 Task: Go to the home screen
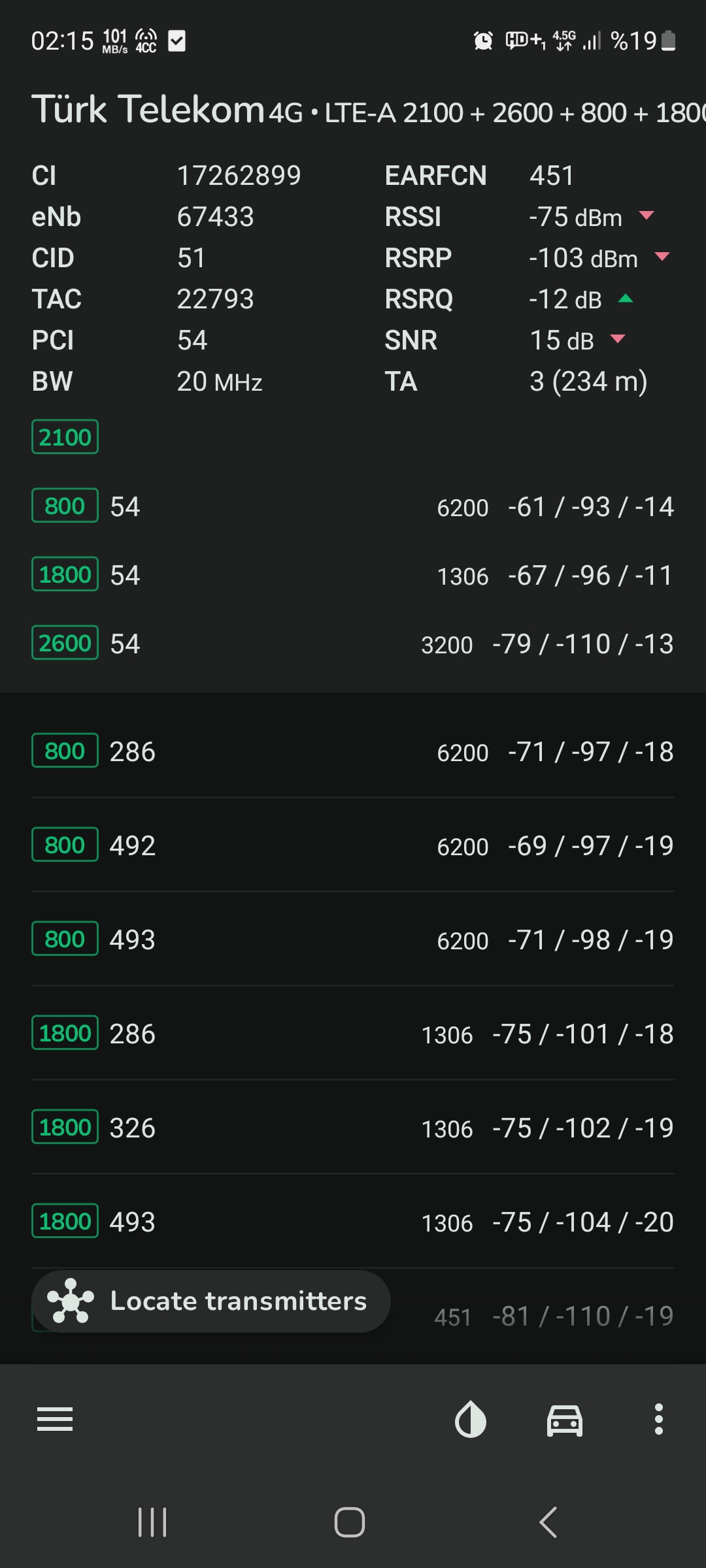[x=350, y=1522]
